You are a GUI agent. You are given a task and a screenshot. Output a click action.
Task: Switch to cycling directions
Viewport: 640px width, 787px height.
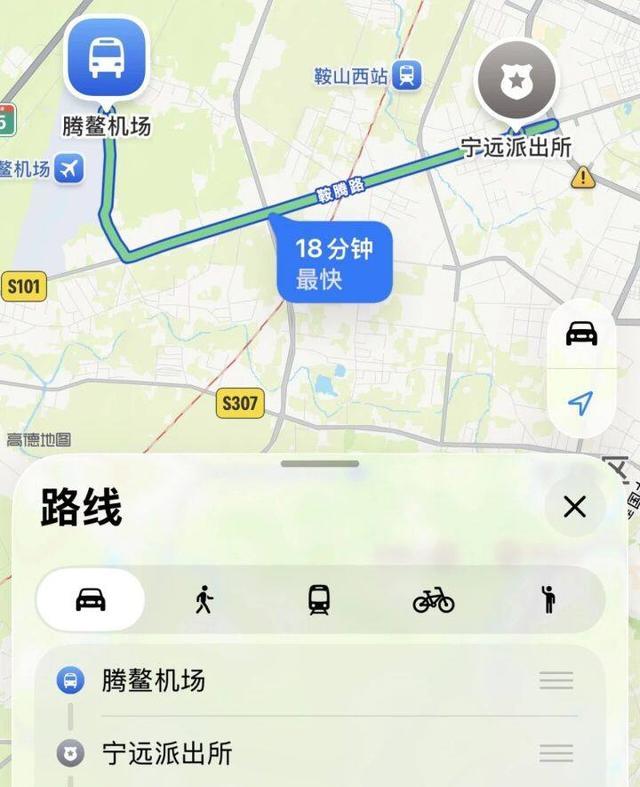[433, 600]
